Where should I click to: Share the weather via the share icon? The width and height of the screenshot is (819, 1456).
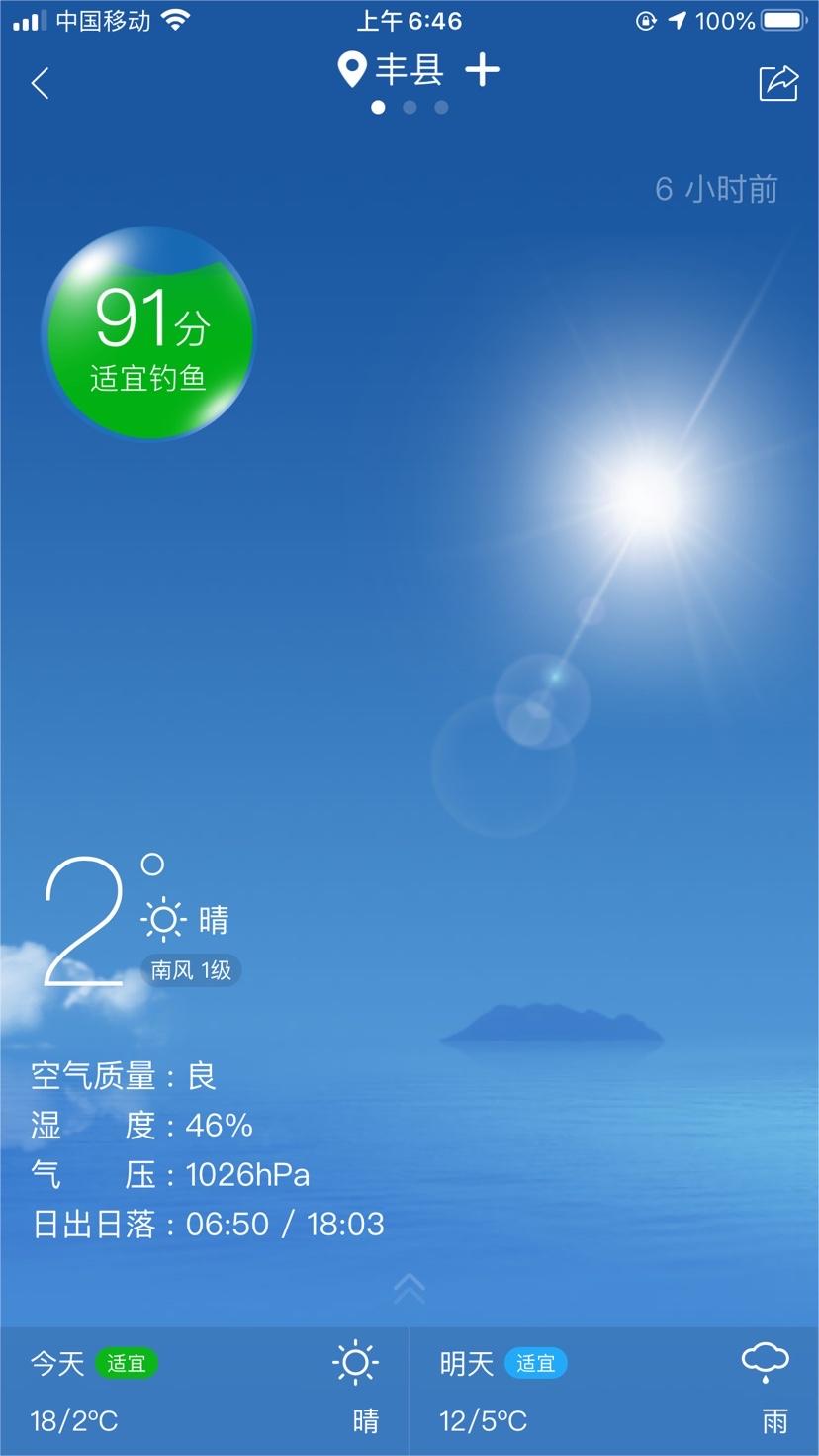[x=778, y=82]
